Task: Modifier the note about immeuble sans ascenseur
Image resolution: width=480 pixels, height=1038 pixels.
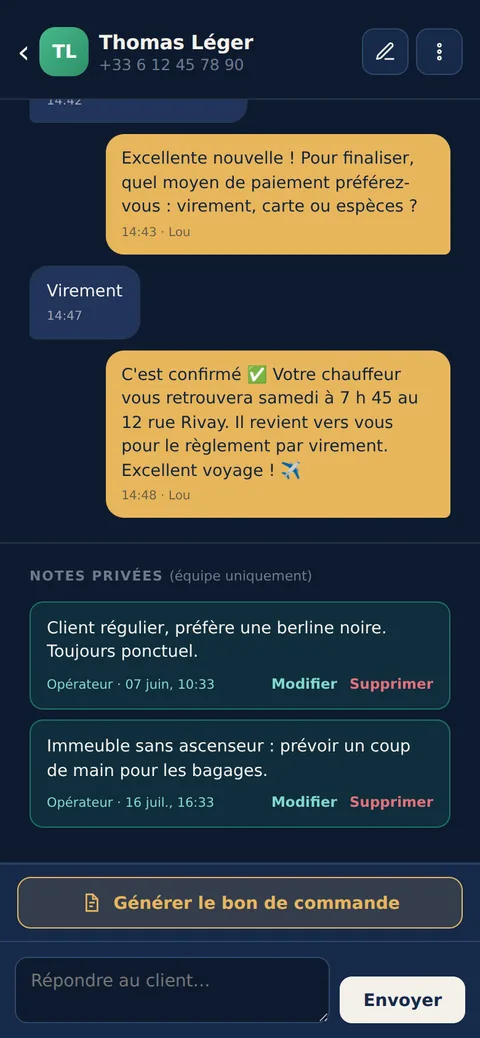Action: click(x=305, y=802)
